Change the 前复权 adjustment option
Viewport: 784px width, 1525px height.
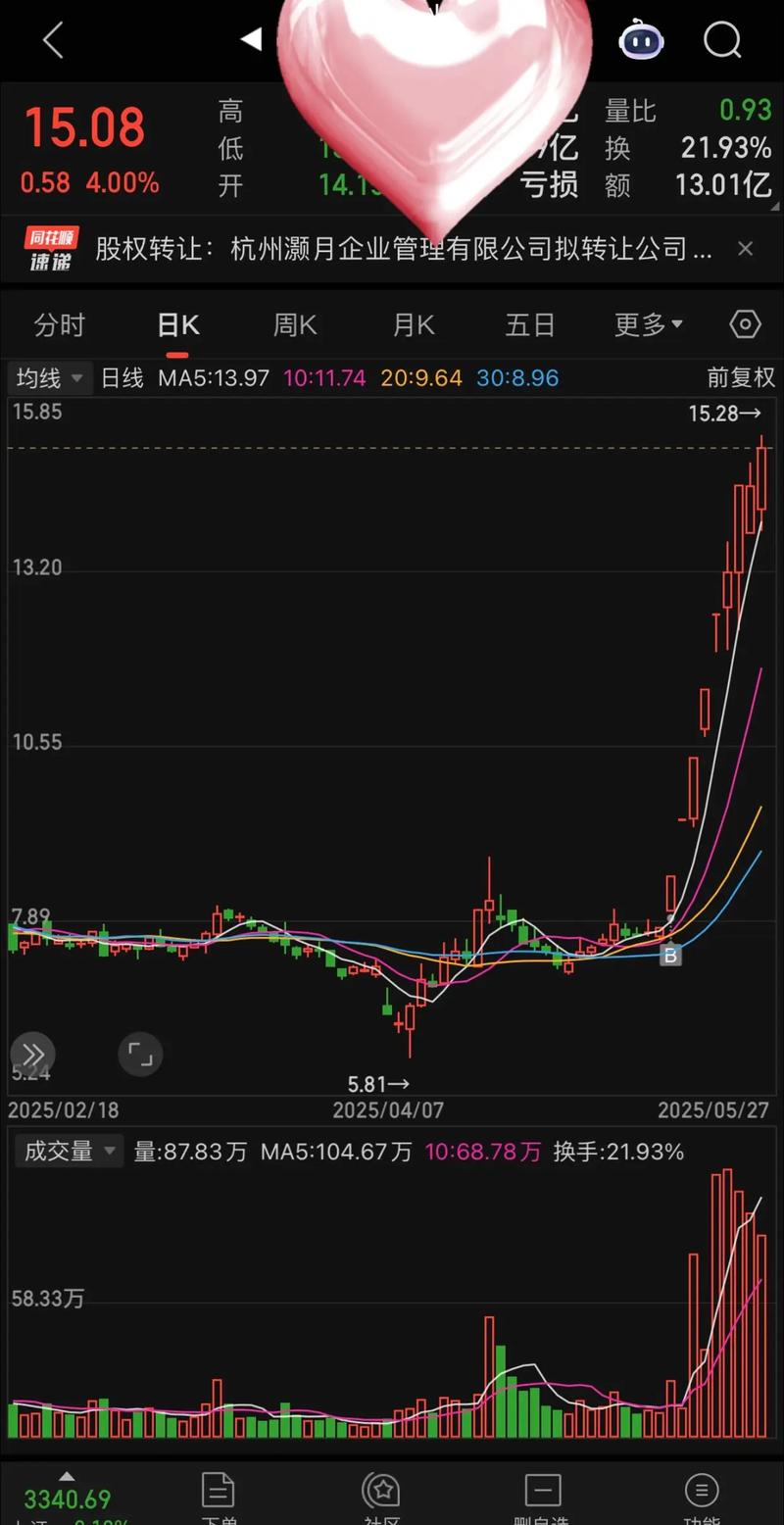[741, 377]
